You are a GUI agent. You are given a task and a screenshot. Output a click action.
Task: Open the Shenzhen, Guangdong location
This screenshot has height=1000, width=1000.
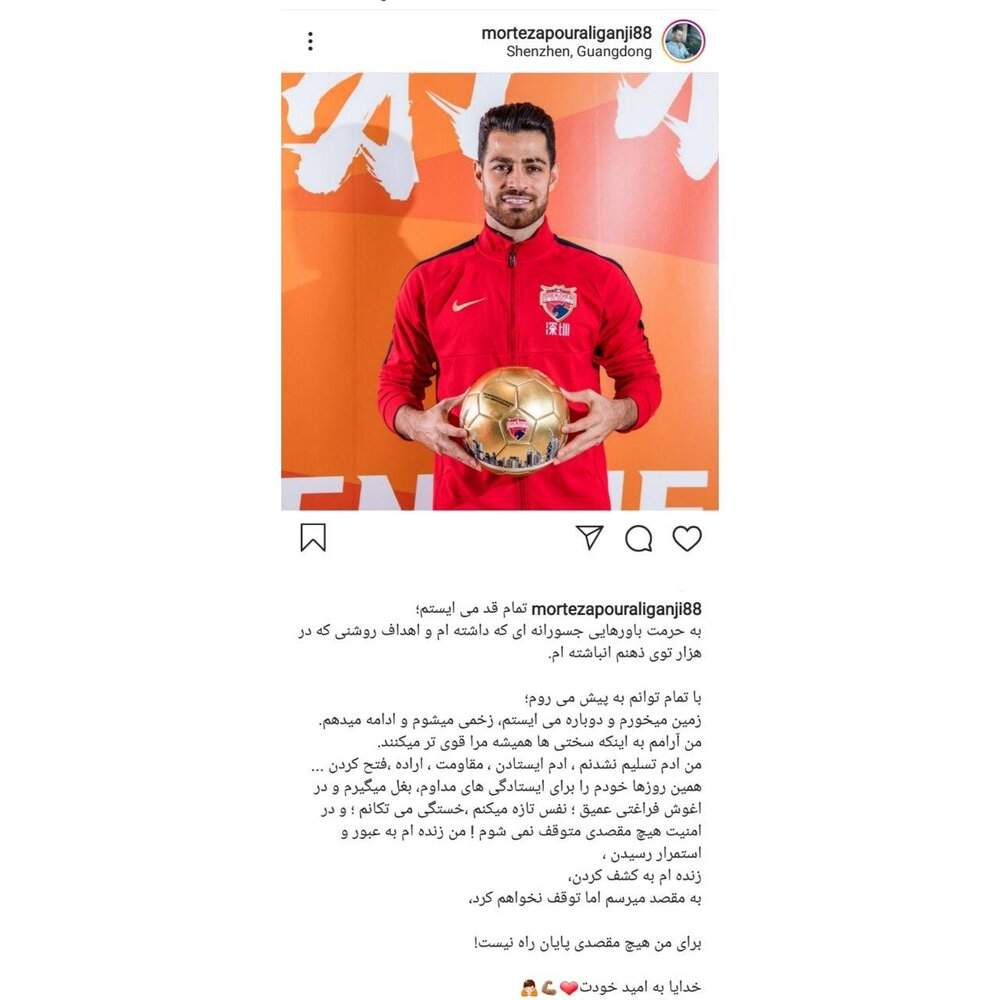point(579,52)
